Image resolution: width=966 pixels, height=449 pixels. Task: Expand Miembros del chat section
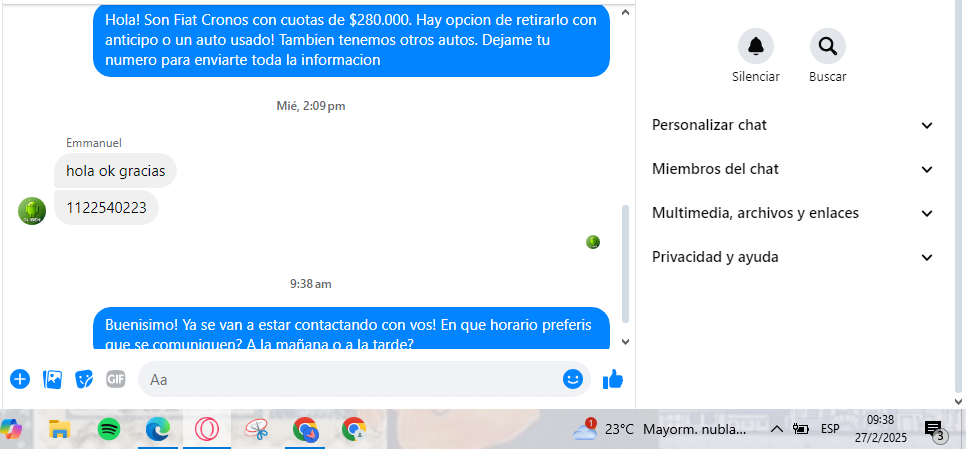tap(792, 169)
